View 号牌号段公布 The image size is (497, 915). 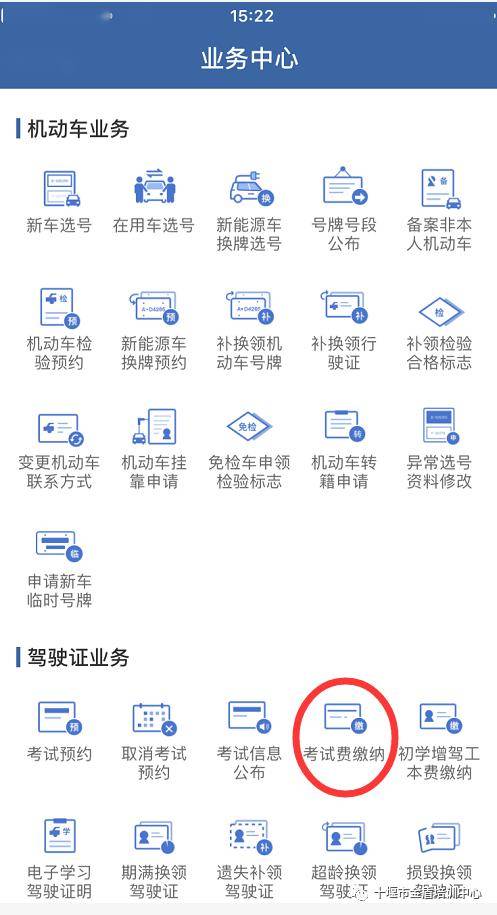344,211
